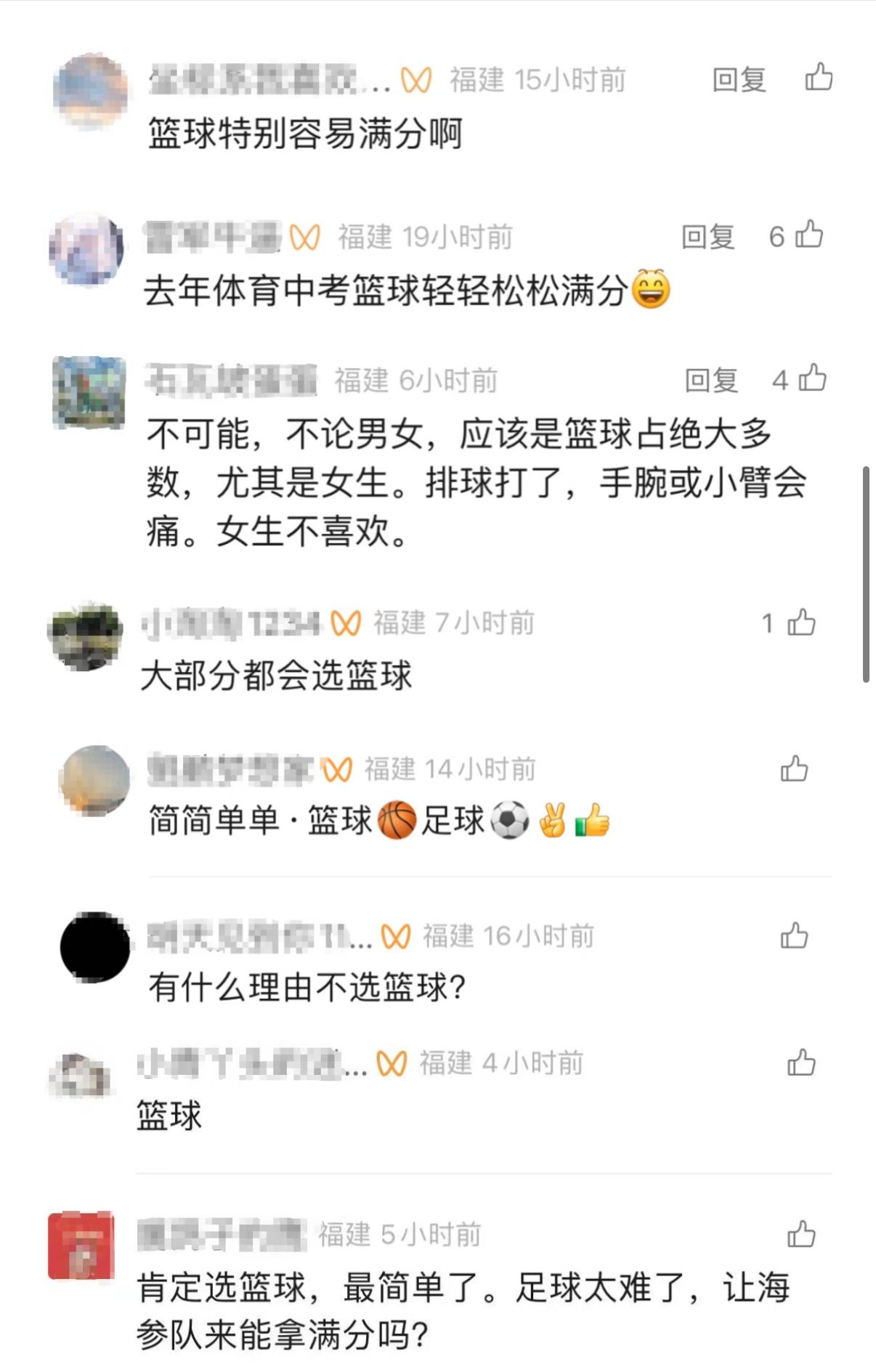The image size is (876, 1372).
Task: Like the comment "去年体育中考篮球轻轻松松满分"
Action: click(809, 235)
